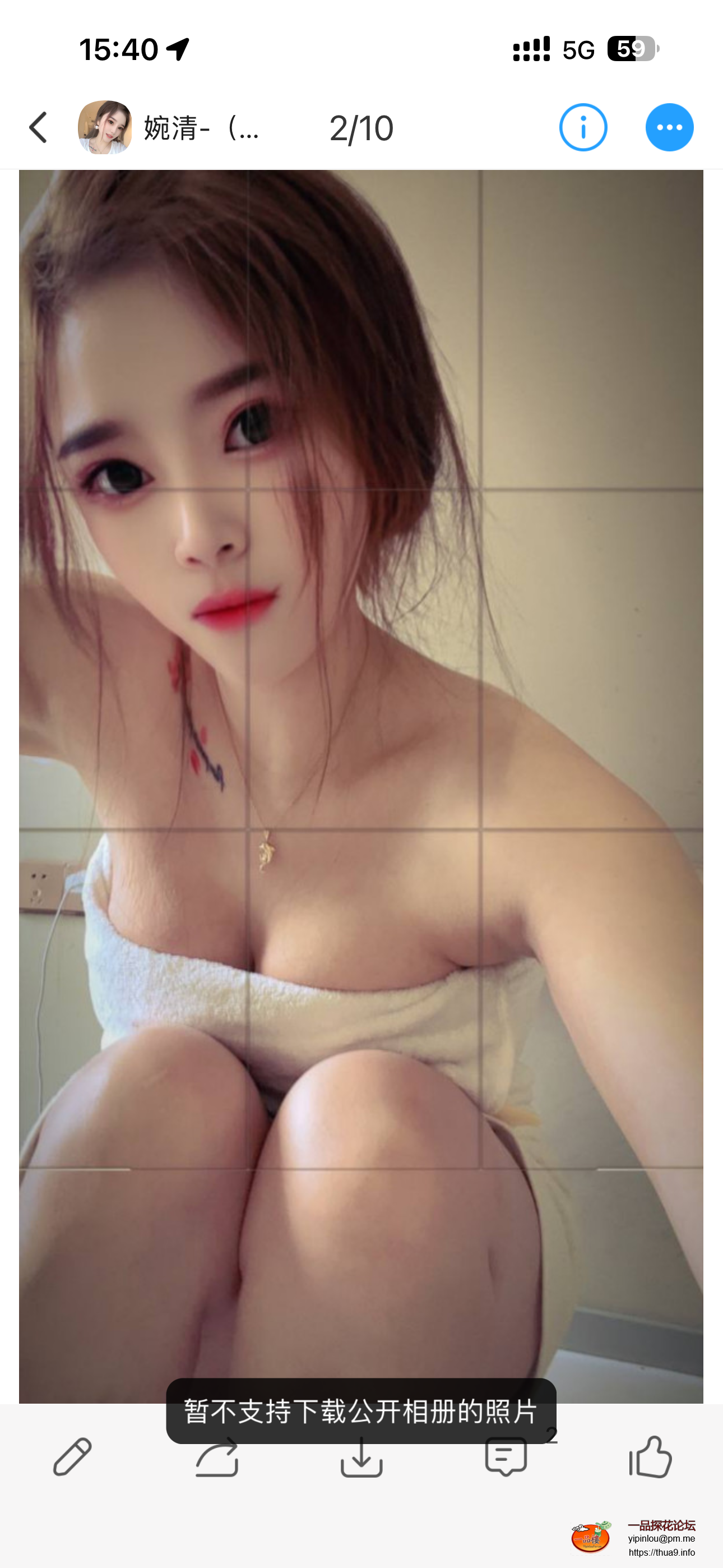The width and height of the screenshot is (723, 1568).
Task: Open the info panel icon
Action: coord(582,127)
